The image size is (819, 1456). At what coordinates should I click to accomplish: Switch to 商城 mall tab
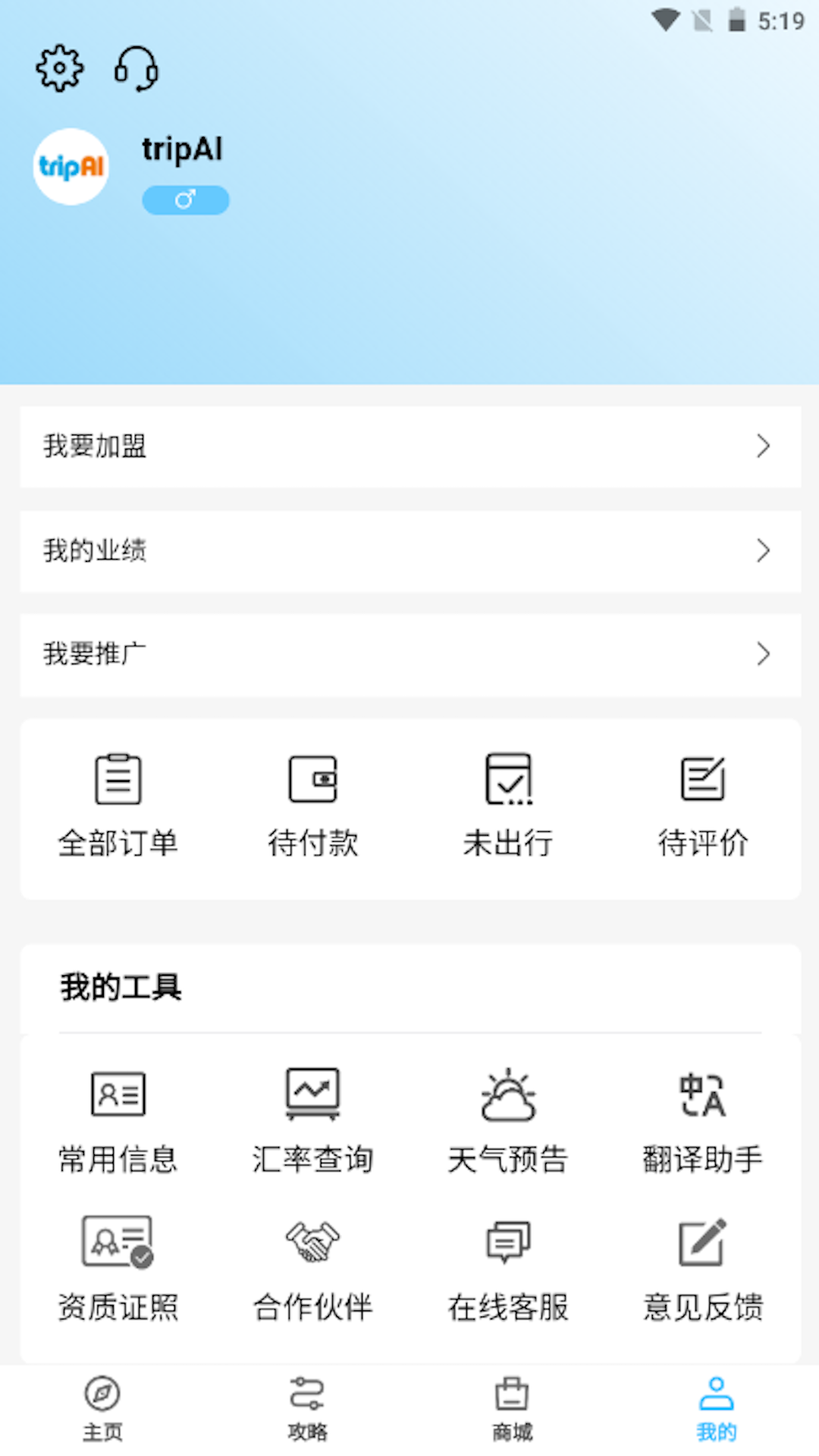click(x=512, y=1409)
